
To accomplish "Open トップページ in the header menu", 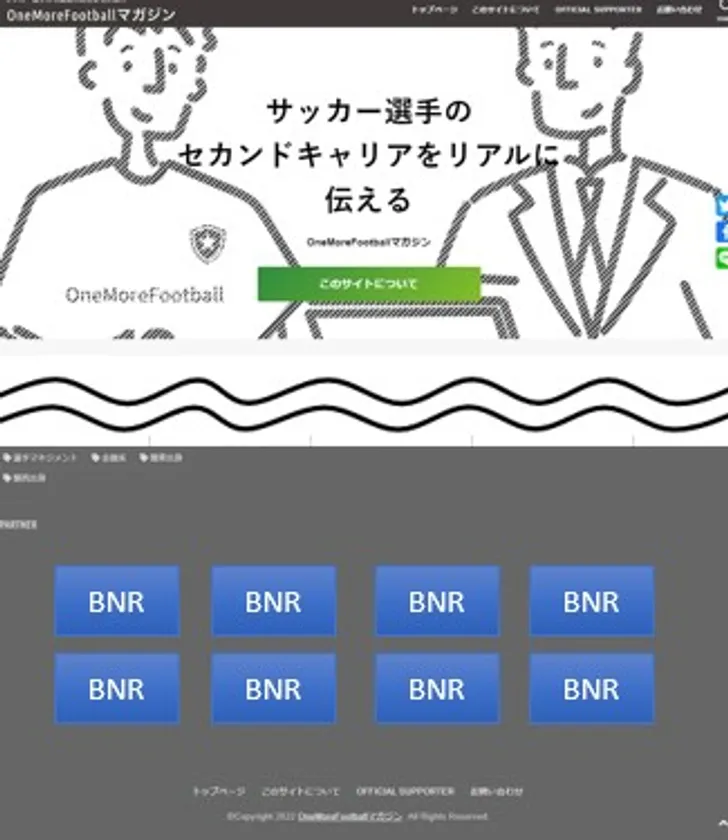I will tap(434, 9).
